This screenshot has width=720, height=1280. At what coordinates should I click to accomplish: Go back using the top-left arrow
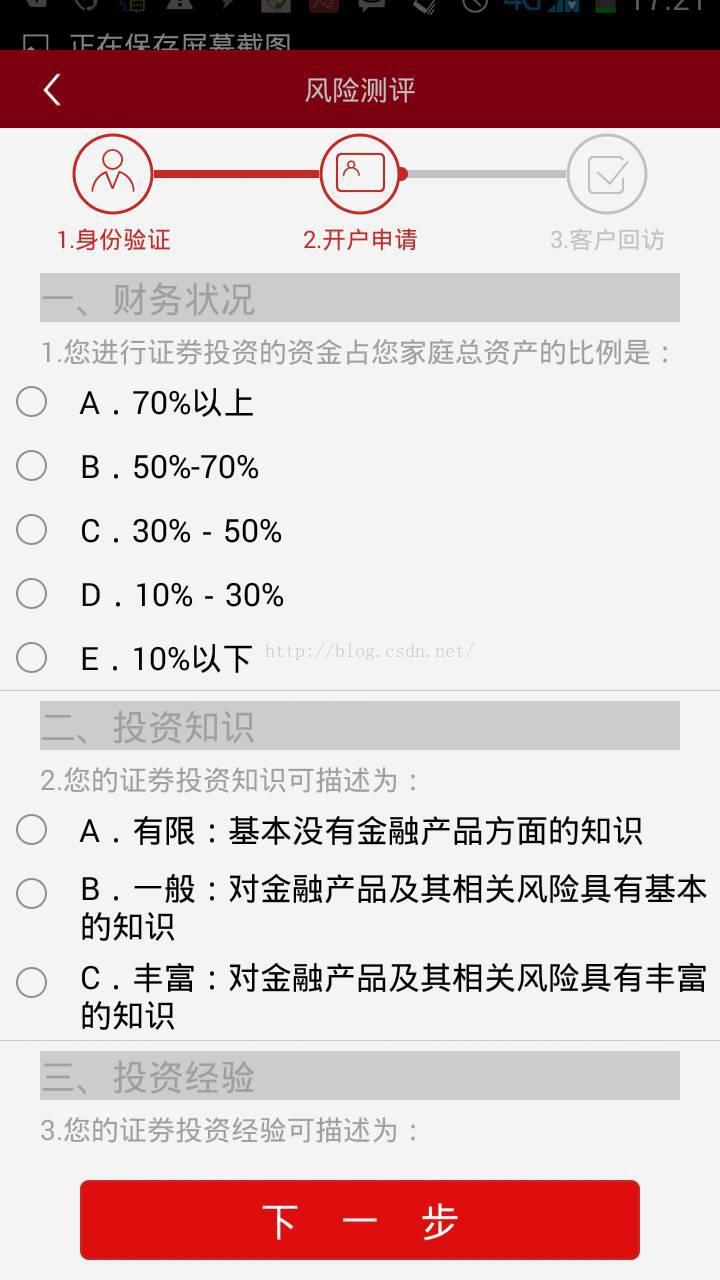(x=52, y=90)
